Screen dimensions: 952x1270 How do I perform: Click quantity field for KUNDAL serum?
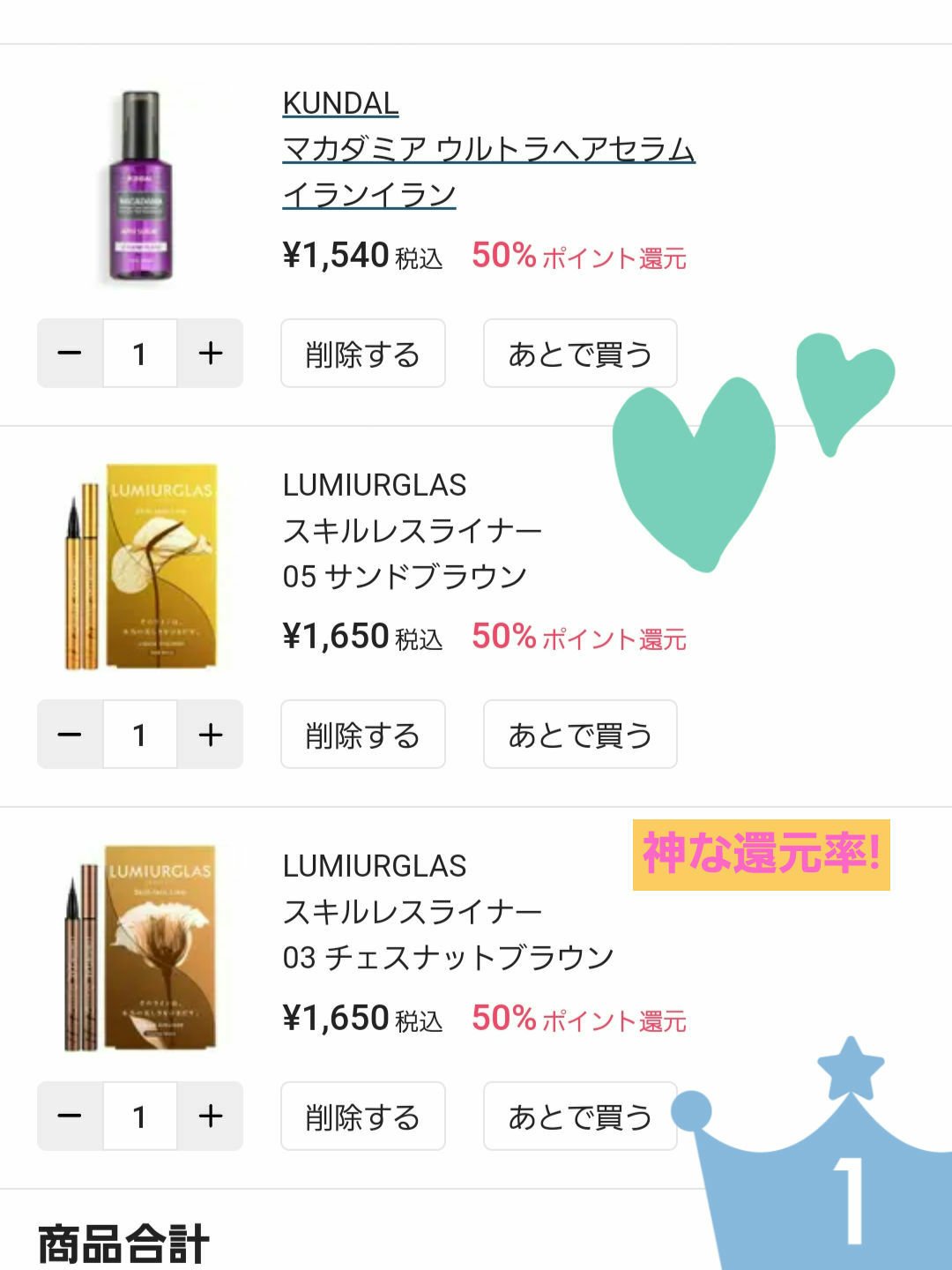139,353
